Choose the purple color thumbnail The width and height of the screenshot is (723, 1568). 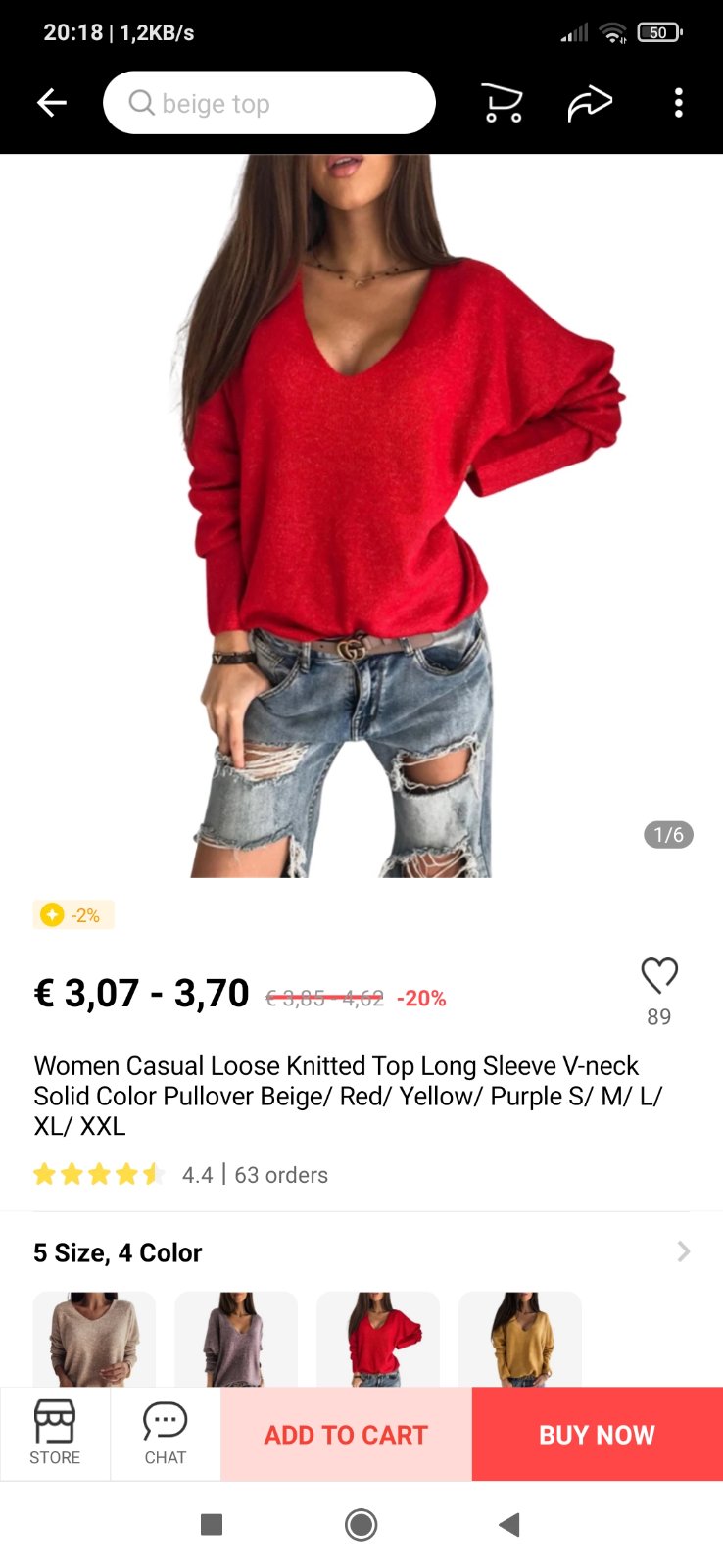(x=235, y=1339)
